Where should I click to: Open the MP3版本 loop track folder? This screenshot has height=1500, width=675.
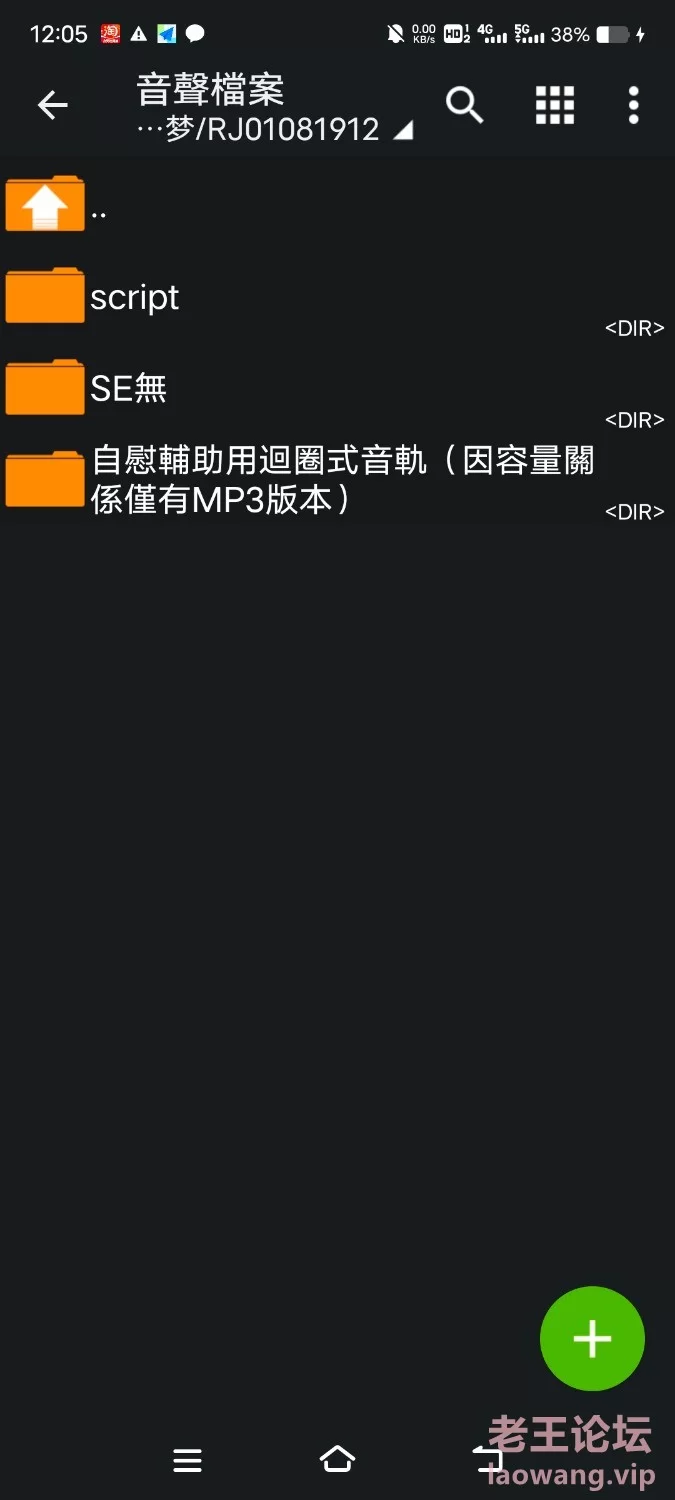(x=337, y=480)
